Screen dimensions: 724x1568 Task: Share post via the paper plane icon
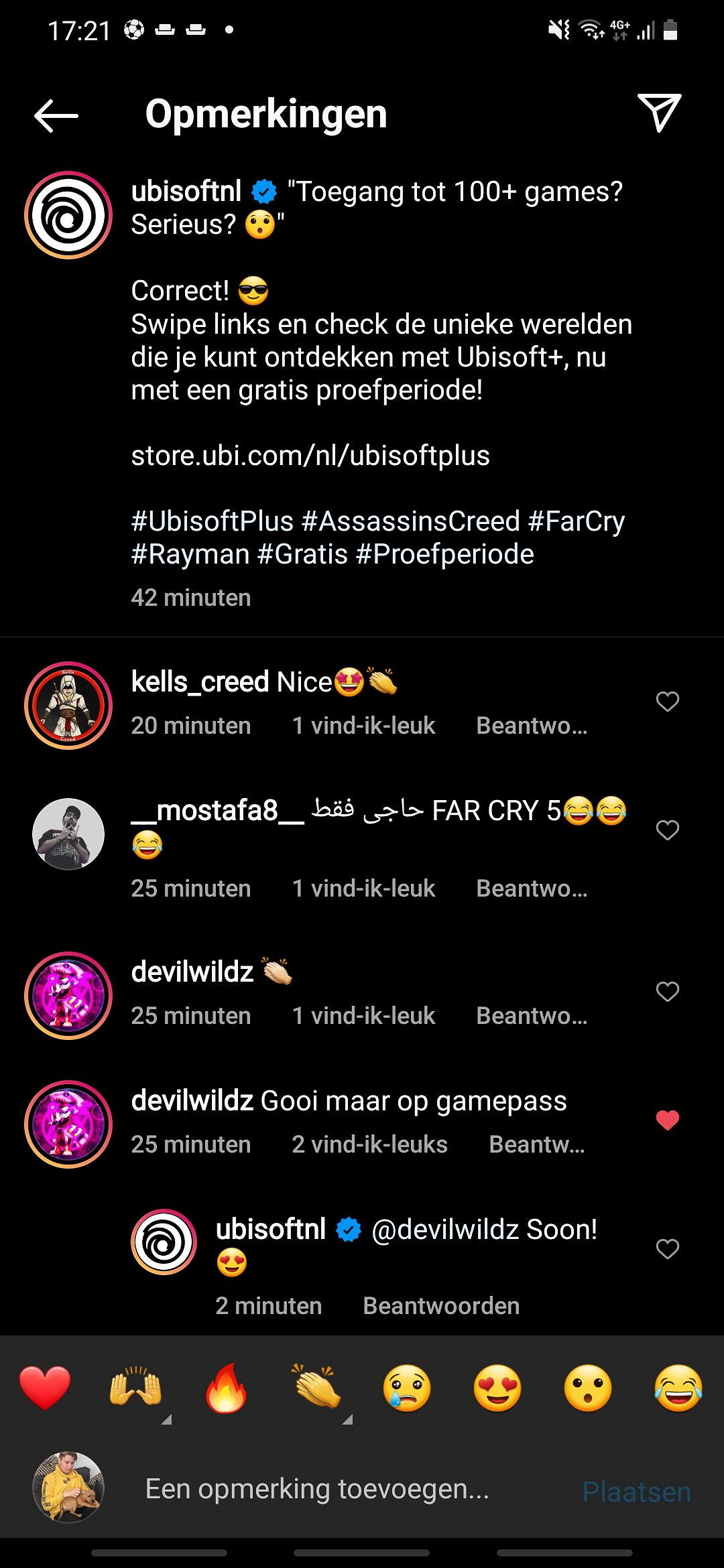tap(659, 113)
